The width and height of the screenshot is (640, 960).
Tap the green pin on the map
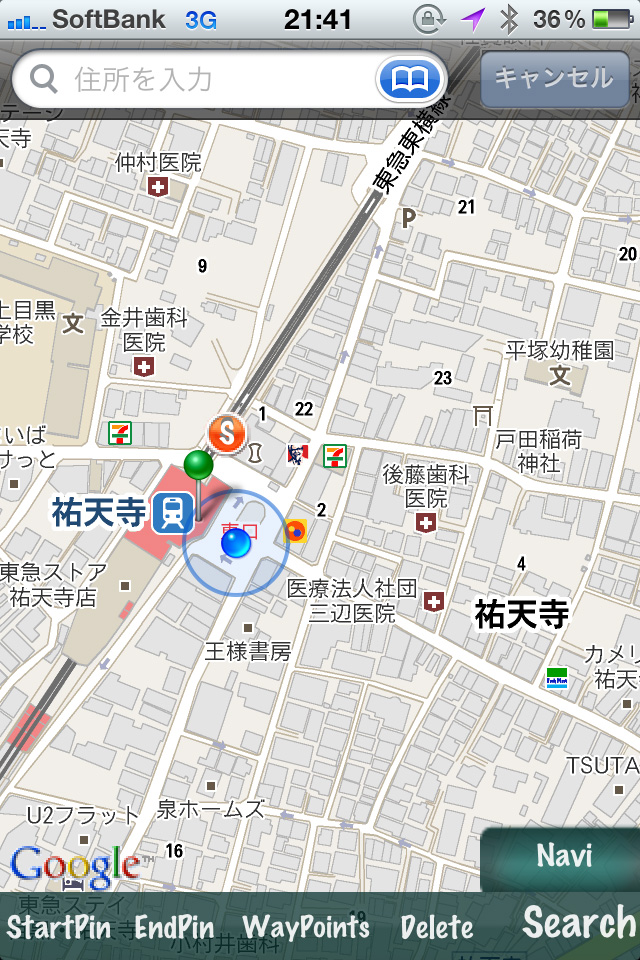pyautogui.click(x=199, y=466)
